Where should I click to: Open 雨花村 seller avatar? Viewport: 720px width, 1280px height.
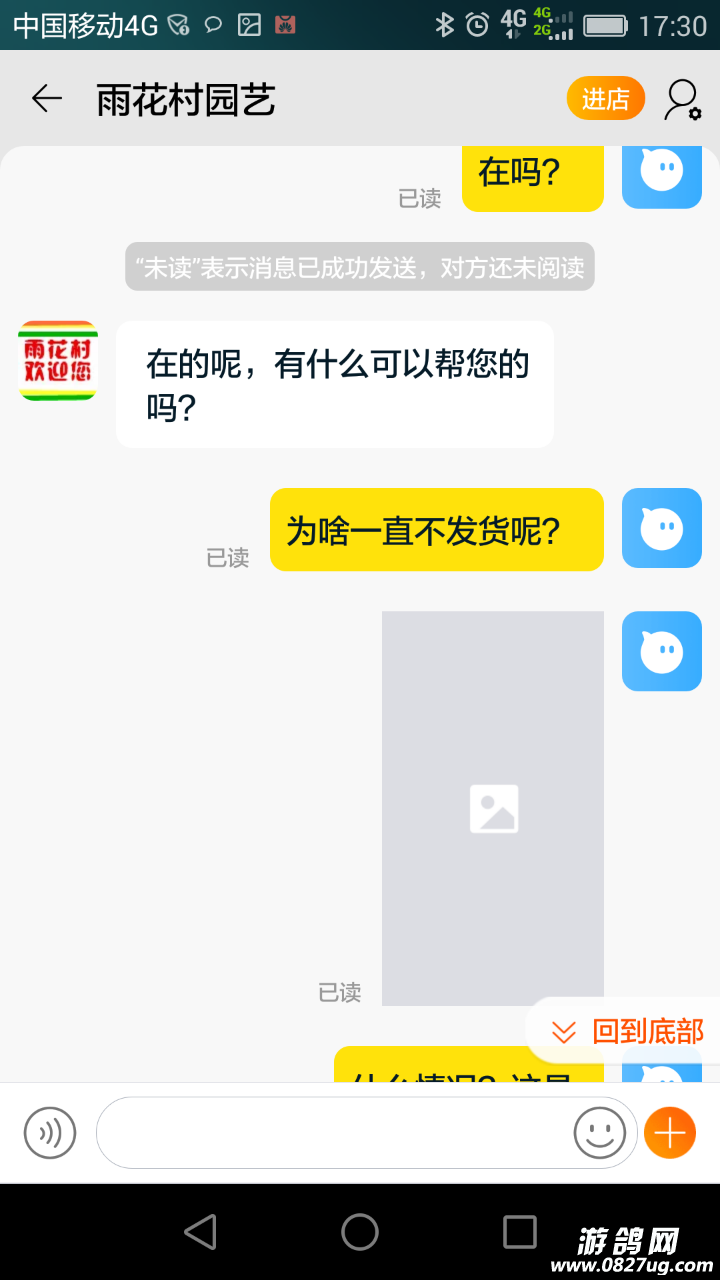point(58,361)
